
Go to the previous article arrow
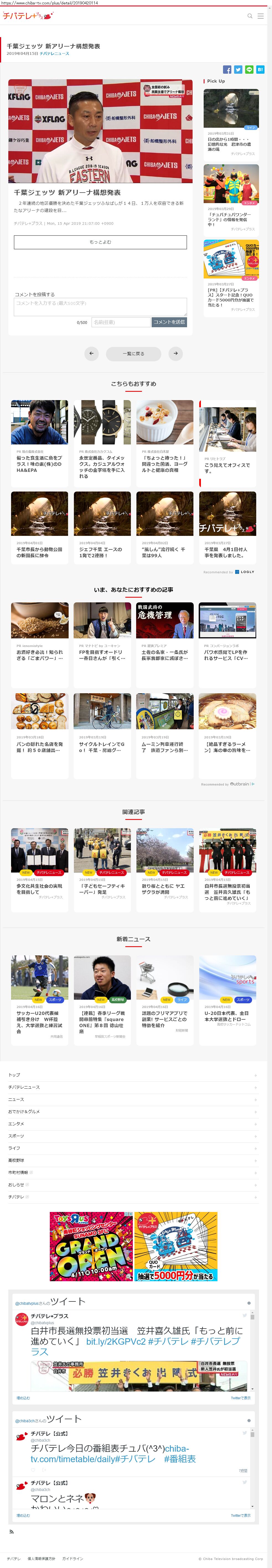click(x=91, y=353)
